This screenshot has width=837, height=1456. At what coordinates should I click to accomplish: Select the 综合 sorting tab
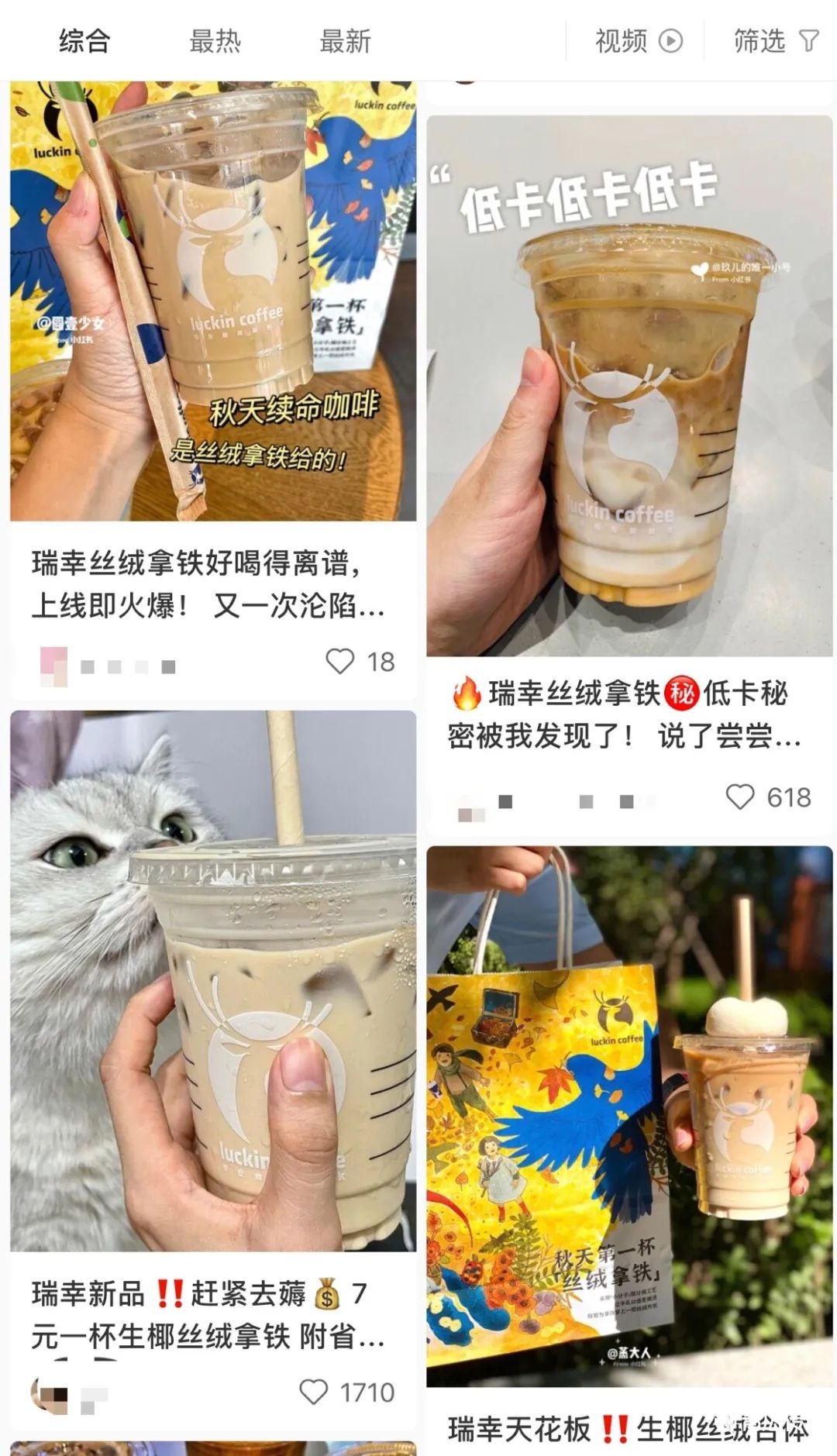pyautogui.click(x=85, y=41)
